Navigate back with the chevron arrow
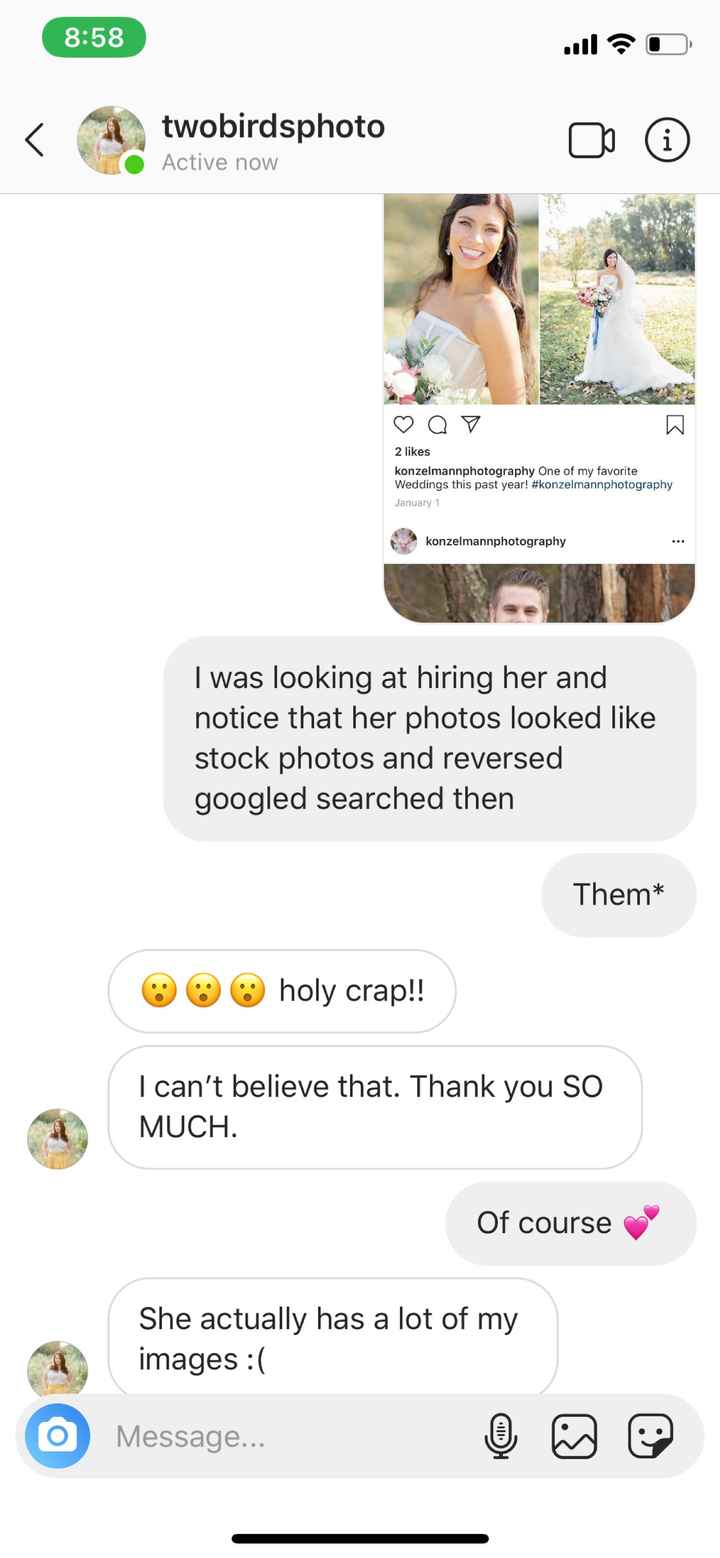This screenshot has height=1558, width=720. point(35,140)
